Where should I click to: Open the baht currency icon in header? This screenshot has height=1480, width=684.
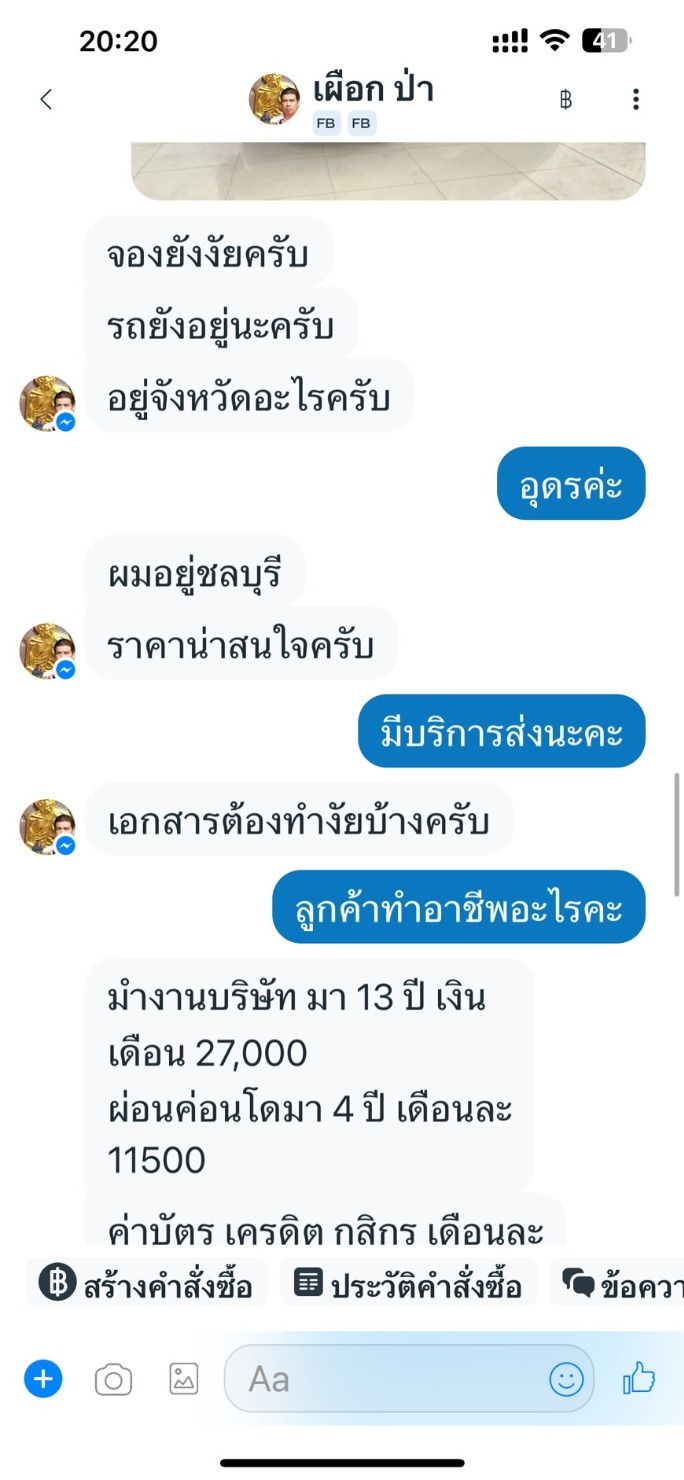point(566,99)
